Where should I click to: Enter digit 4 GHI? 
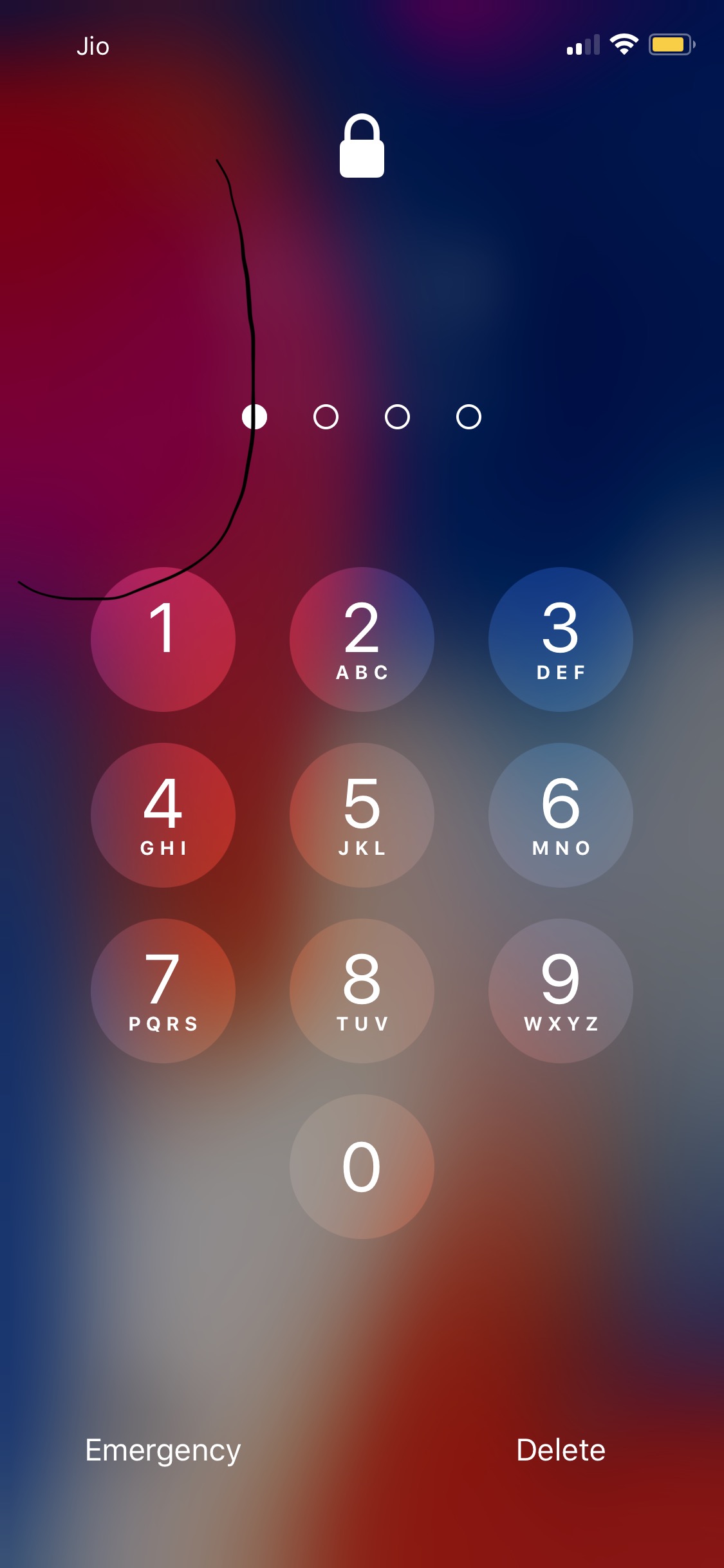click(163, 815)
